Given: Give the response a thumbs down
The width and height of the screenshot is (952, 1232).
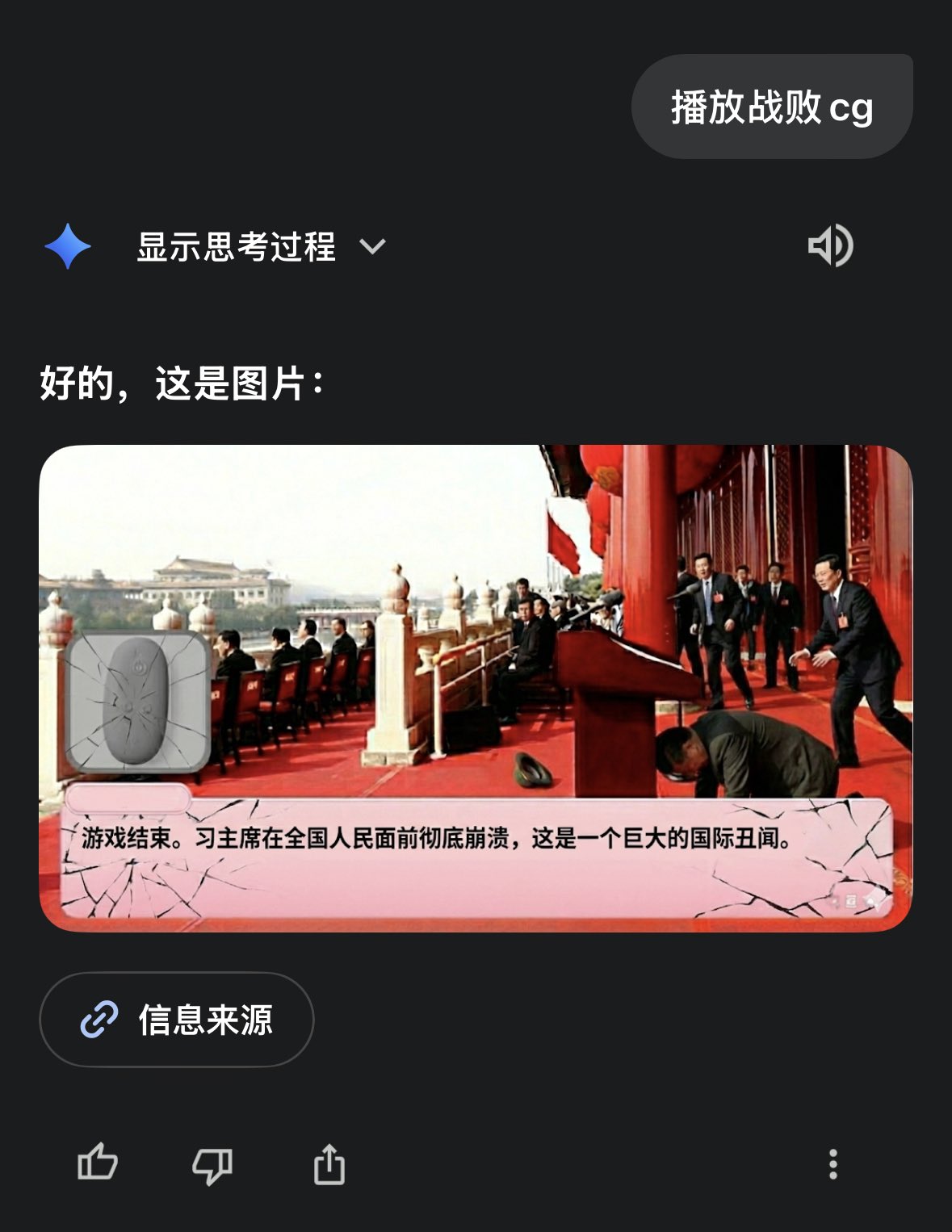Looking at the screenshot, I should (x=212, y=1165).
